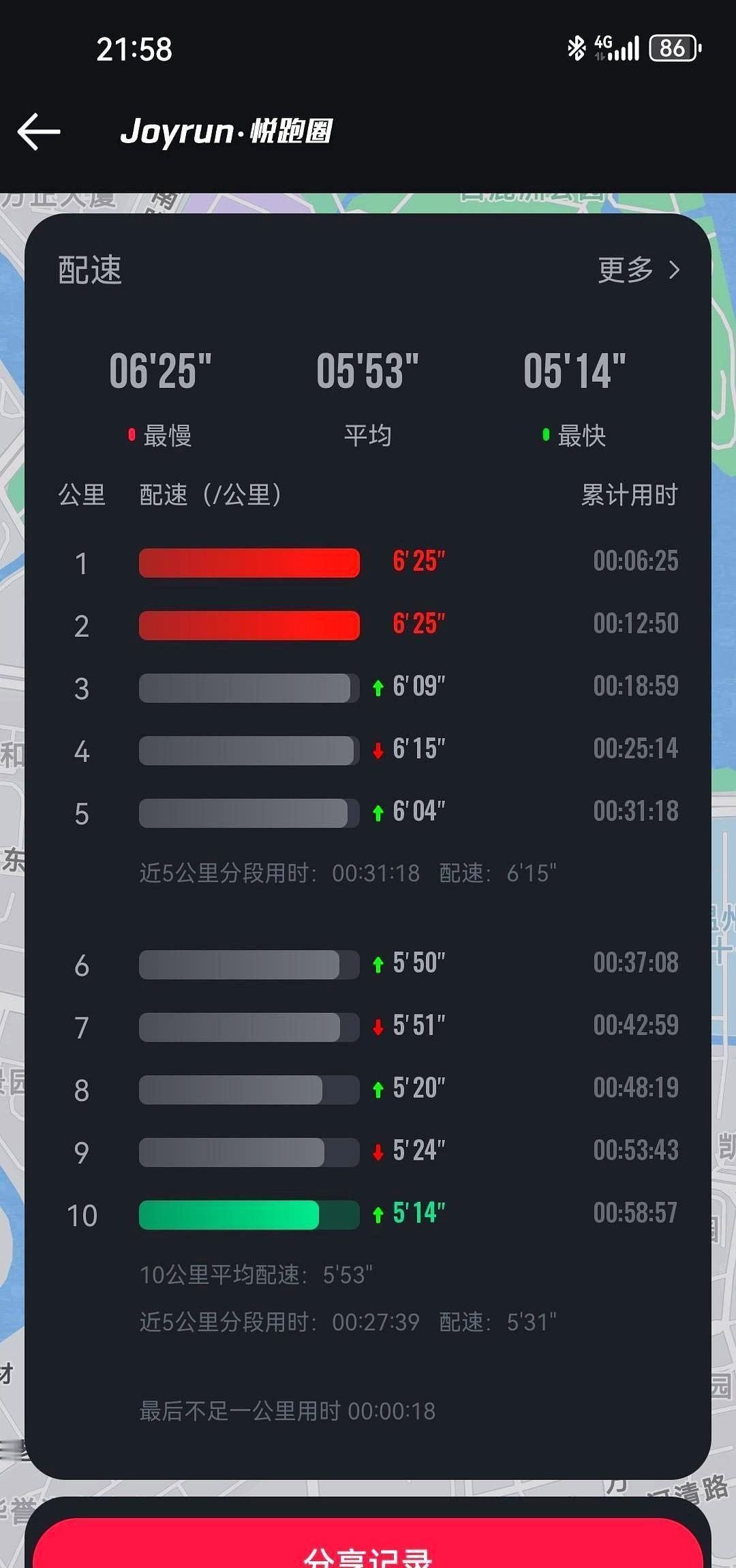736x1568 pixels.
Task: Go back using the top-left arrow
Action: [x=39, y=132]
